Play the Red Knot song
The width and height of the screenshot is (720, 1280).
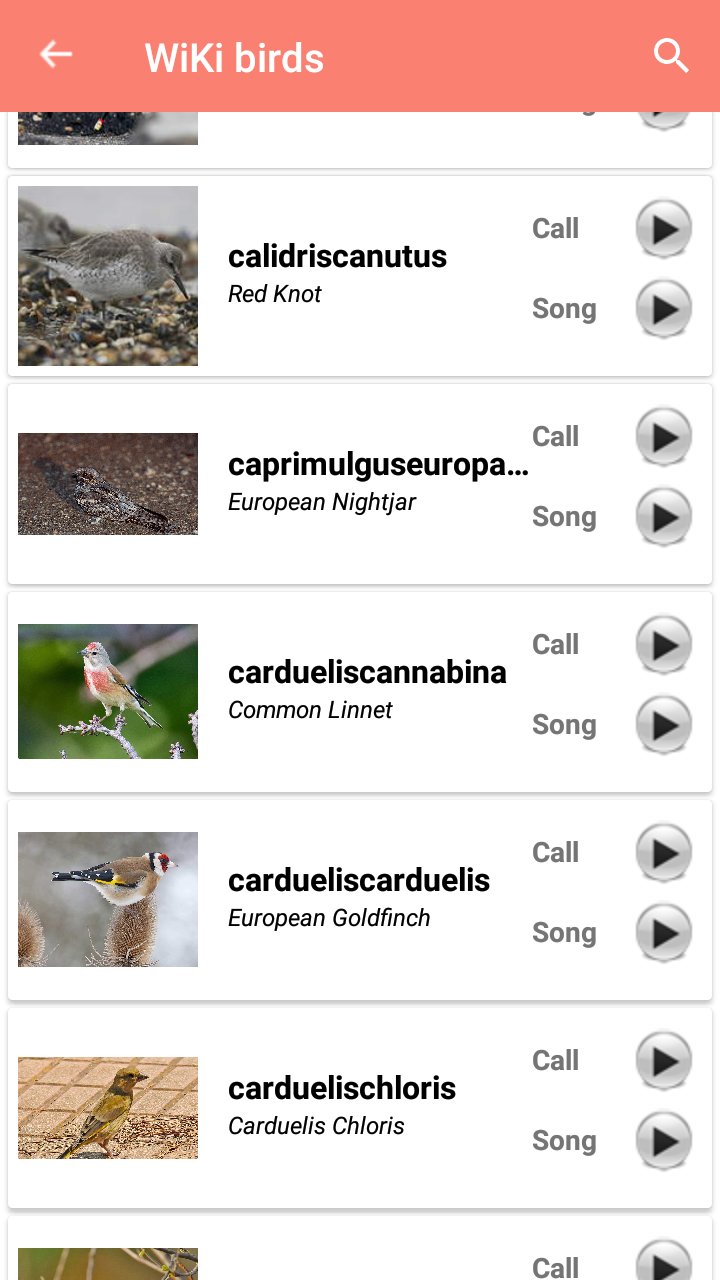coord(664,309)
